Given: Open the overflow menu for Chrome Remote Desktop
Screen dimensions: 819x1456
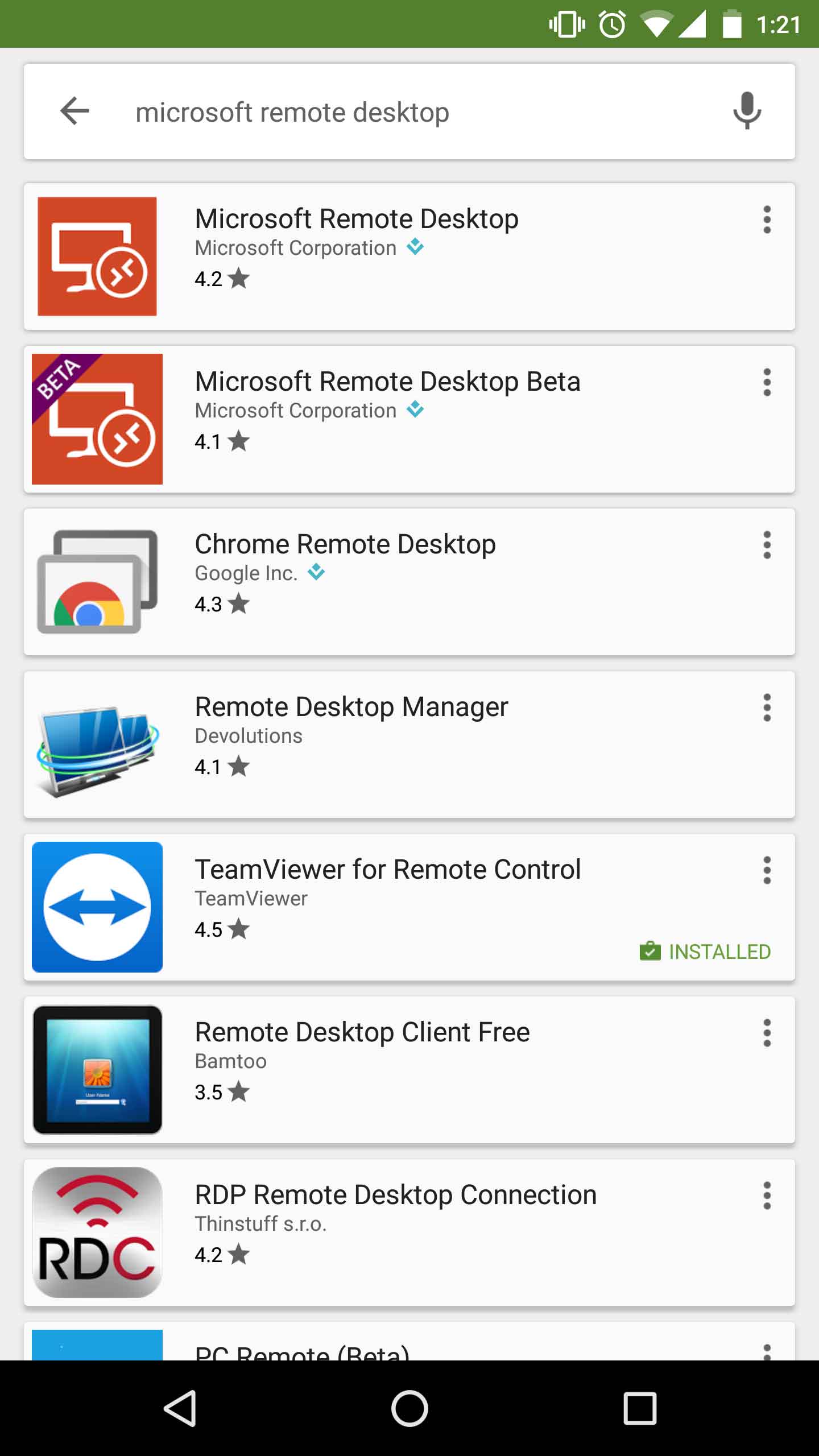Looking at the screenshot, I should click(x=767, y=546).
